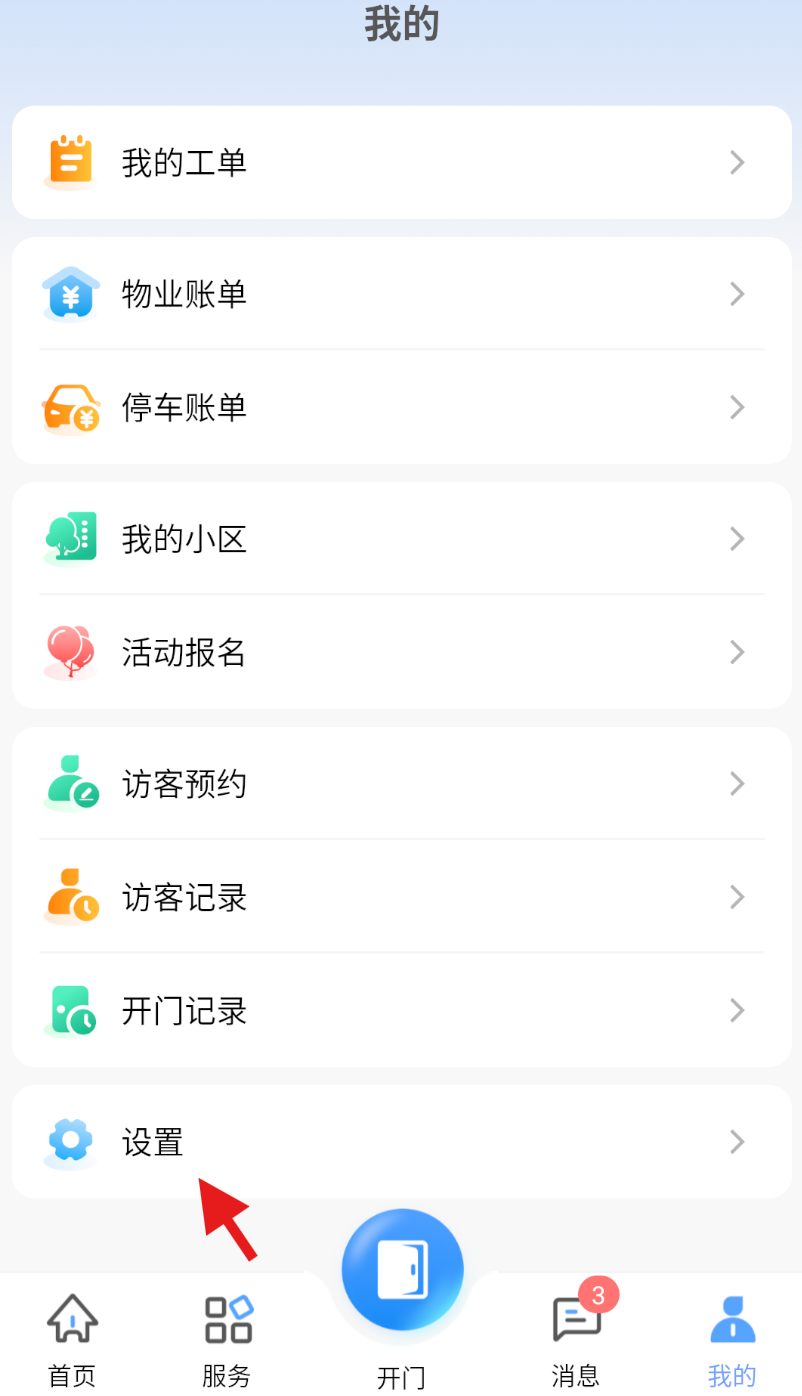The image size is (802, 1396).
Task: Open 活动报名 activity sign-up
Action: tap(400, 652)
